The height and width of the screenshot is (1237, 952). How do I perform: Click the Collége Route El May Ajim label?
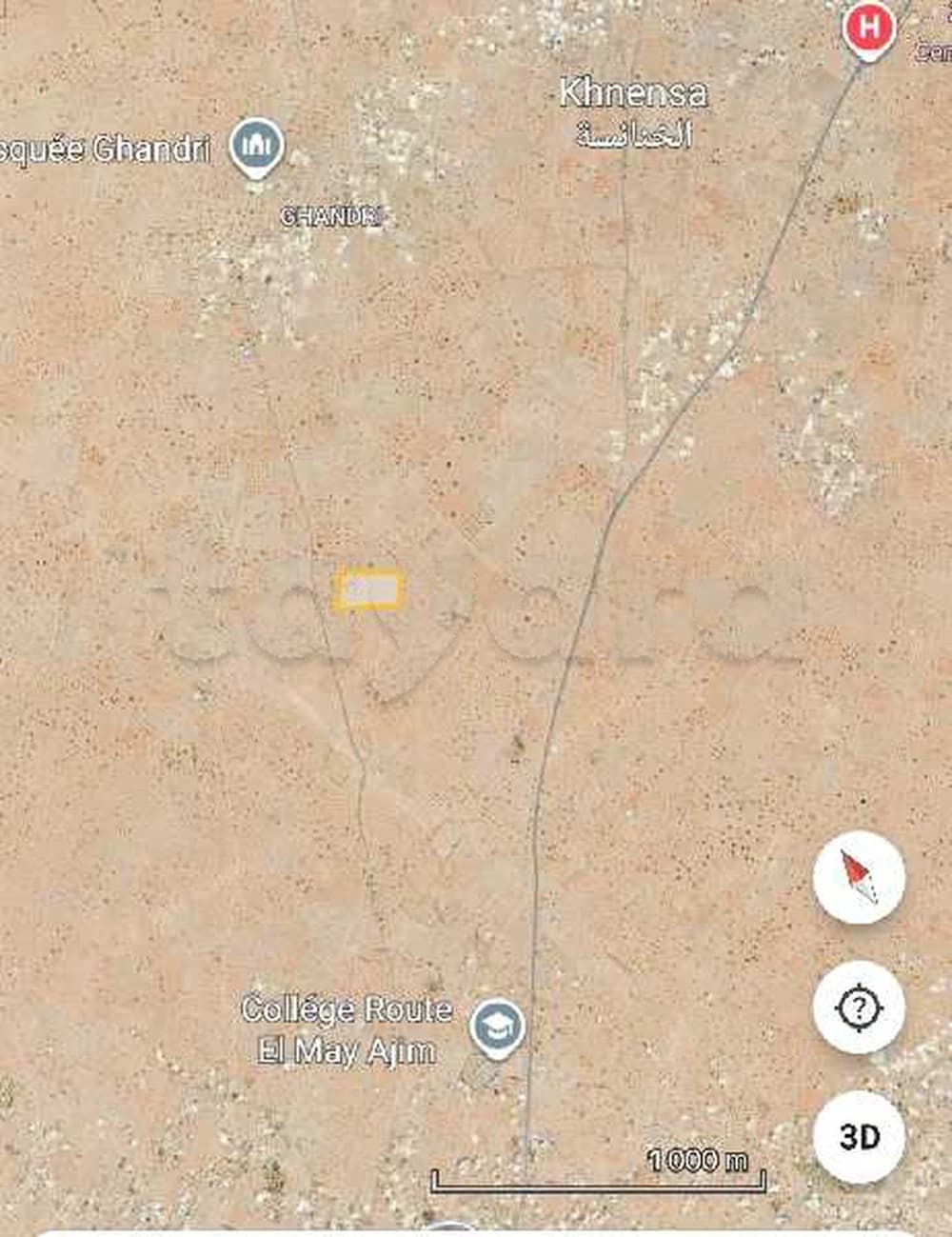pyautogui.click(x=348, y=1028)
